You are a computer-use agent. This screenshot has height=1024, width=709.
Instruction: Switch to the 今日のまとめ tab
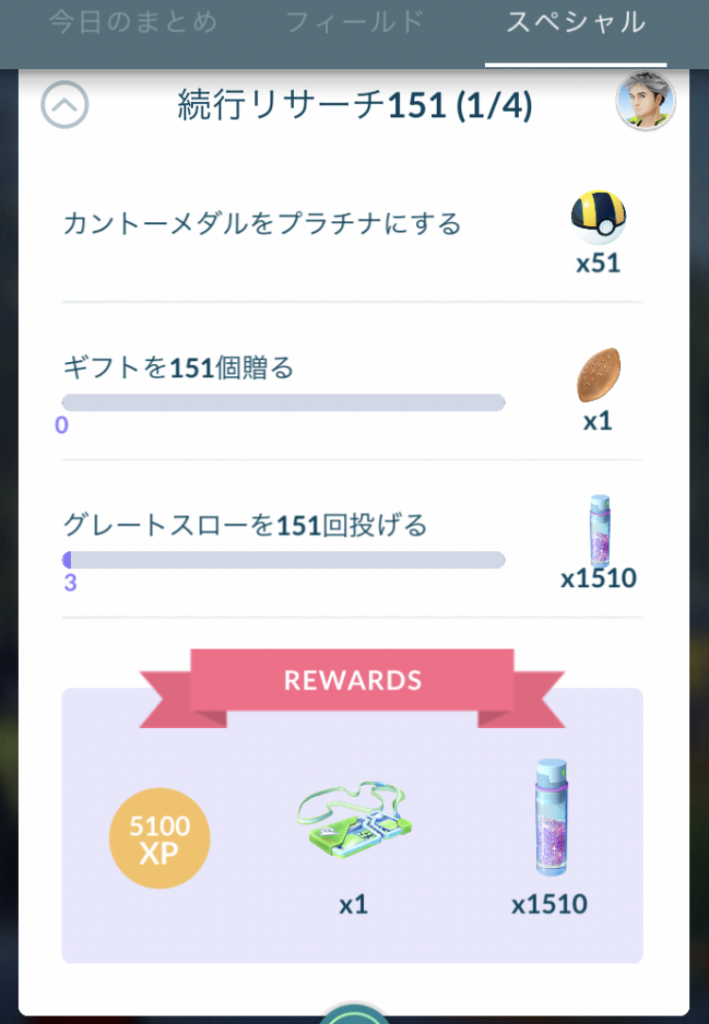coord(132,23)
